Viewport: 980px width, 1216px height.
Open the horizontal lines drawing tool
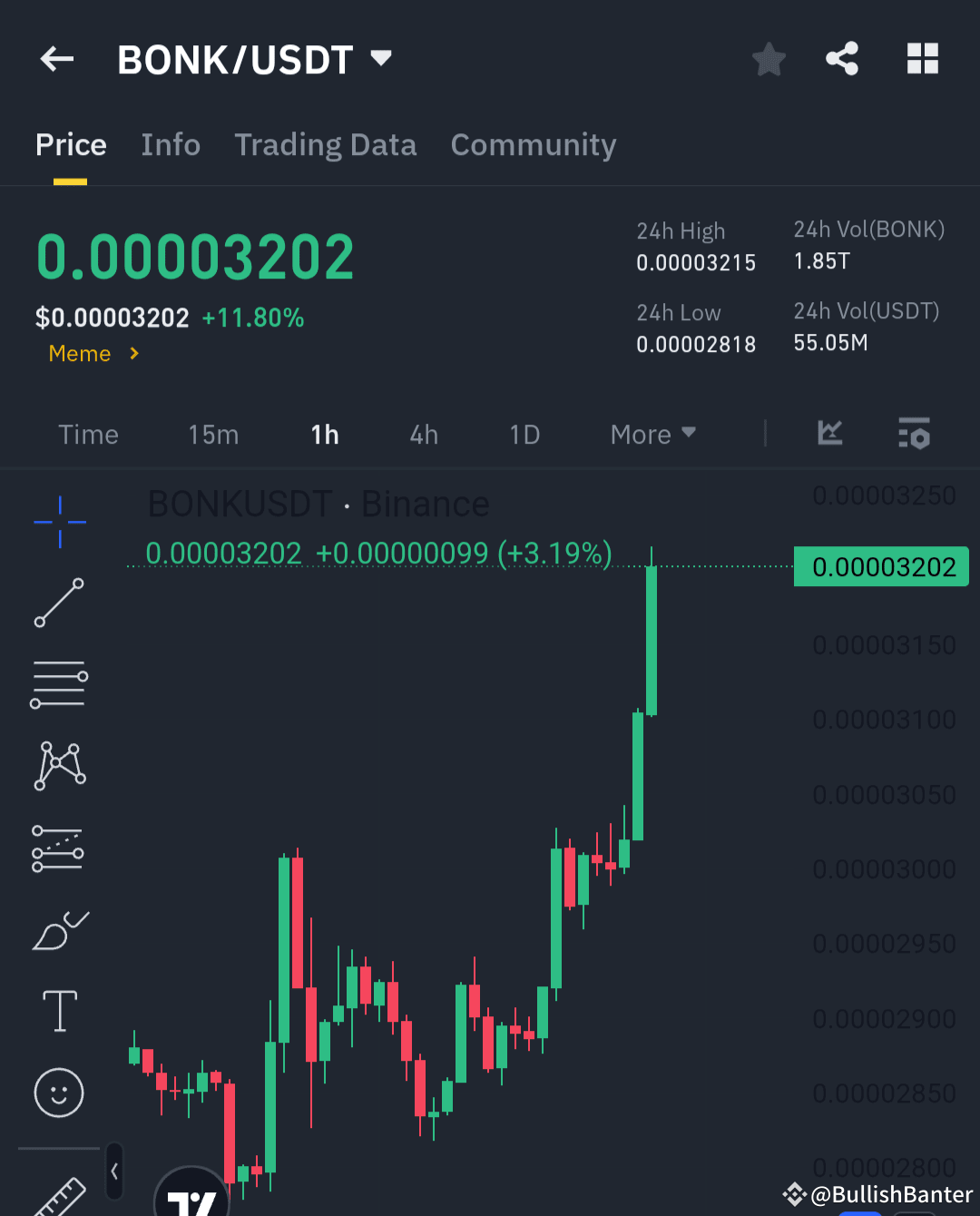click(x=59, y=683)
